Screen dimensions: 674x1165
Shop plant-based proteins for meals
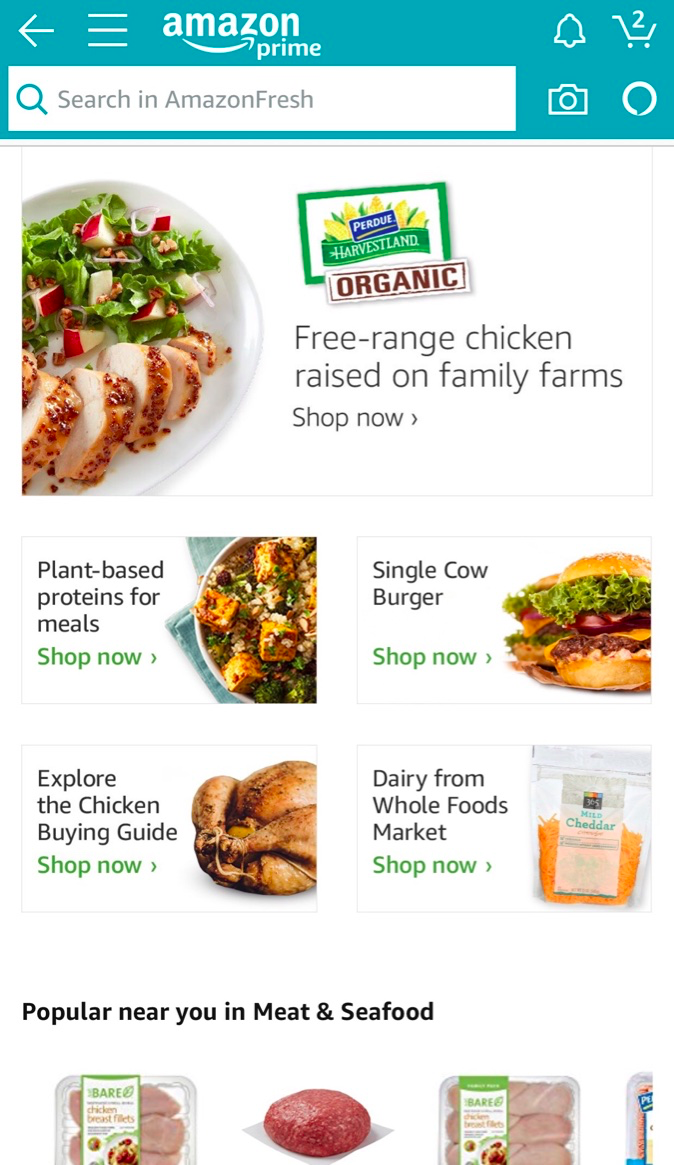pos(169,620)
